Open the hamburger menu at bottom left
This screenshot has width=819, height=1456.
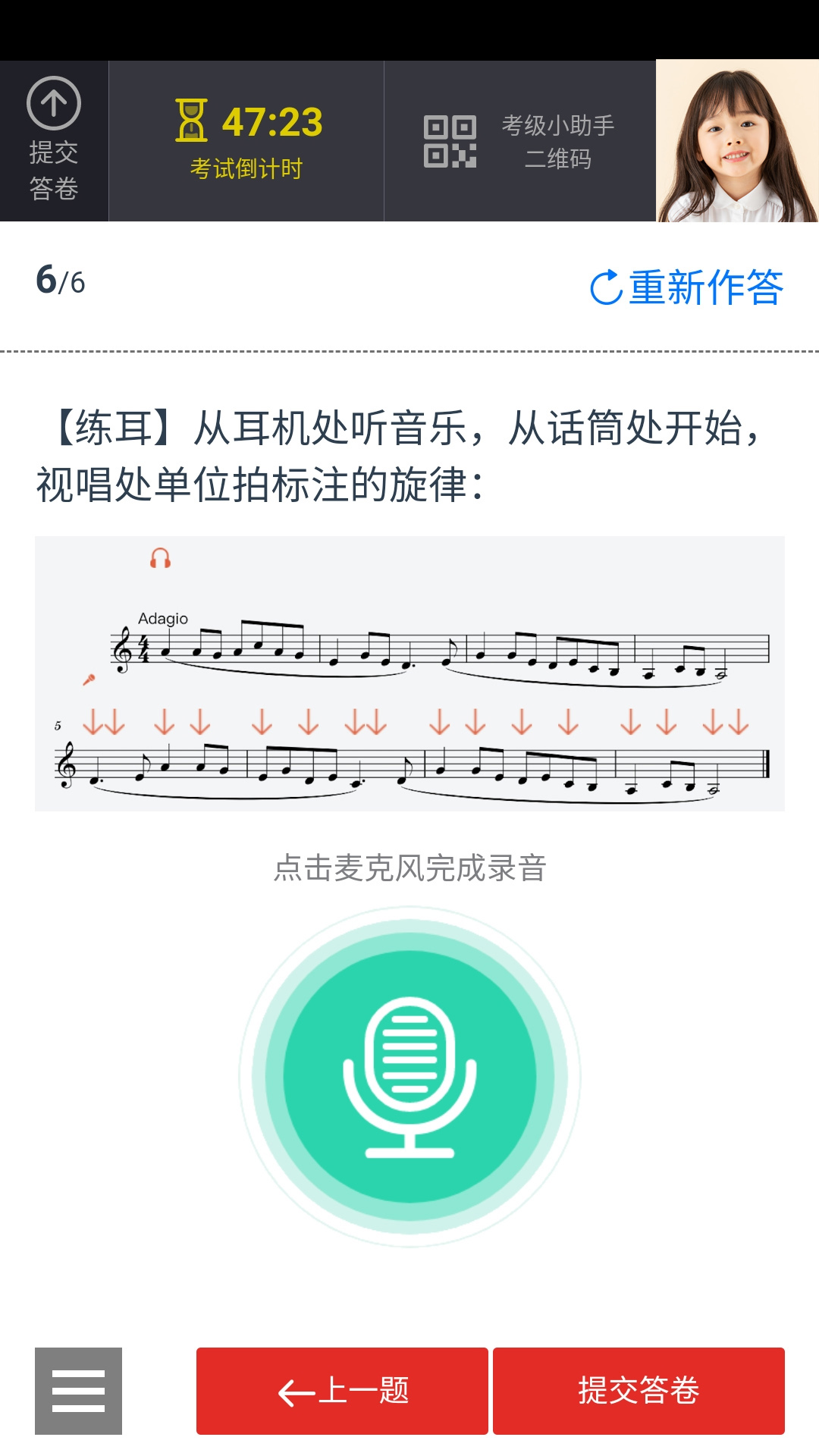click(x=78, y=1391)
